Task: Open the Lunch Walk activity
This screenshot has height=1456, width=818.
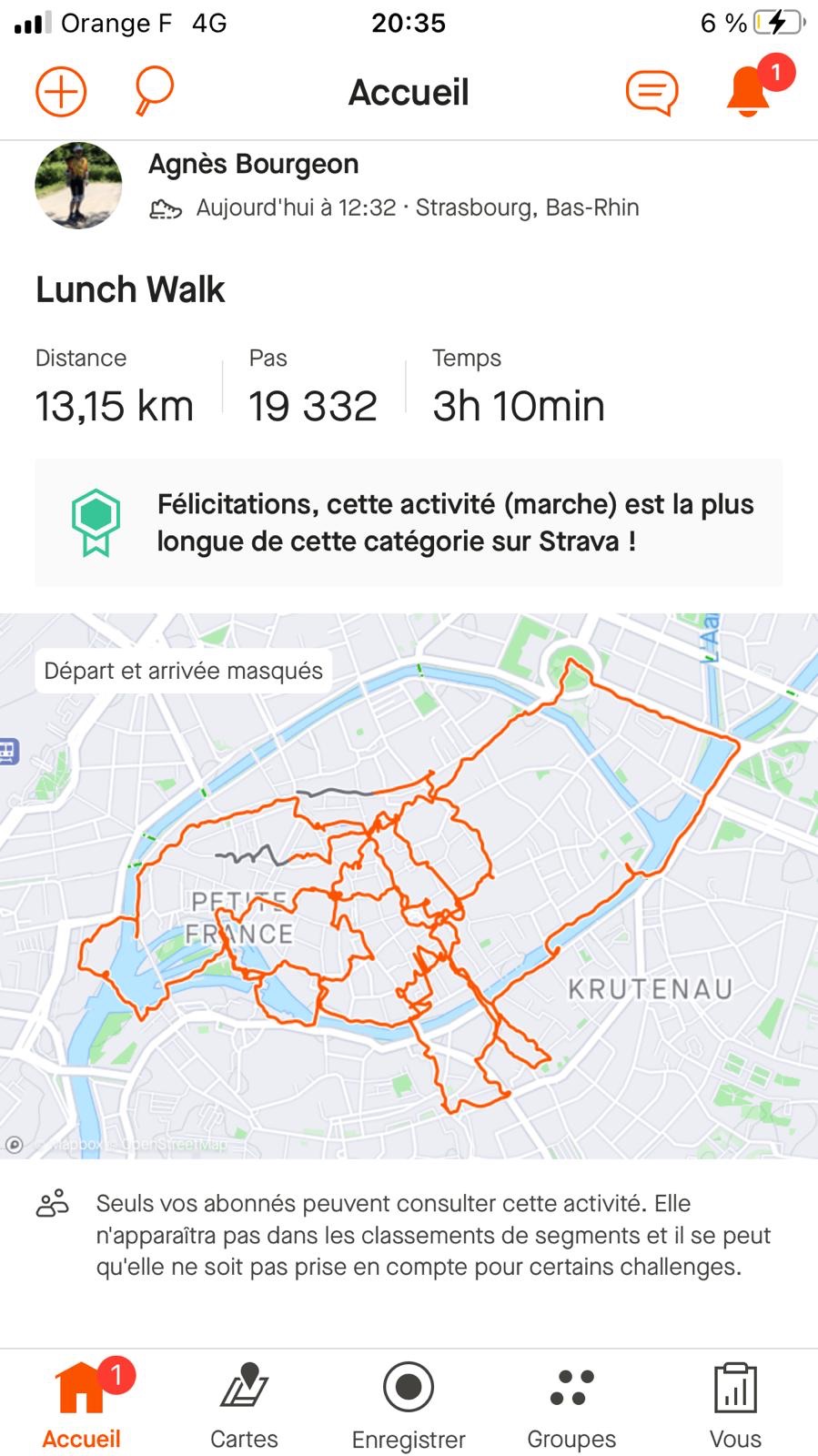Action: (x=130, y=290)
